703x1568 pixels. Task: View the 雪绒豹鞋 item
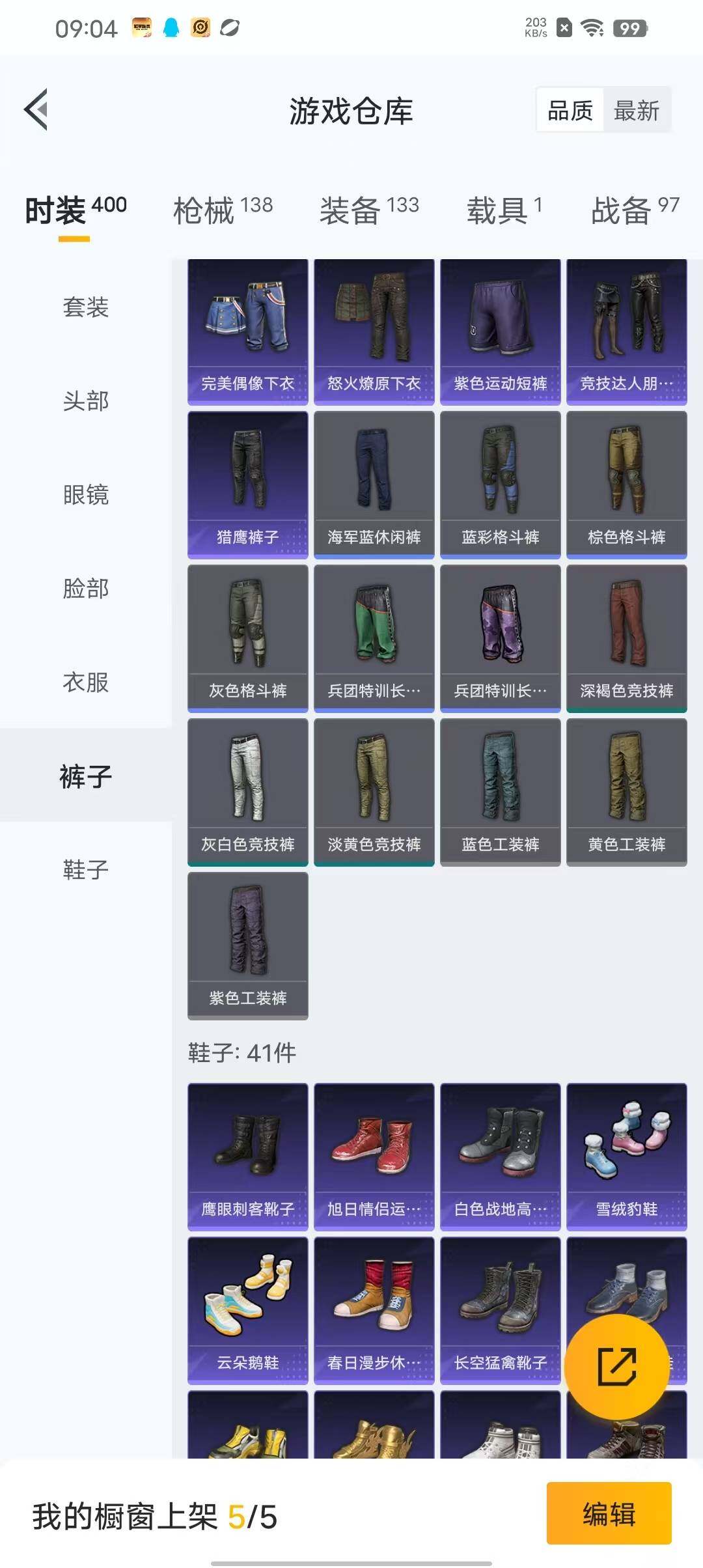[x=627, y=1157]
